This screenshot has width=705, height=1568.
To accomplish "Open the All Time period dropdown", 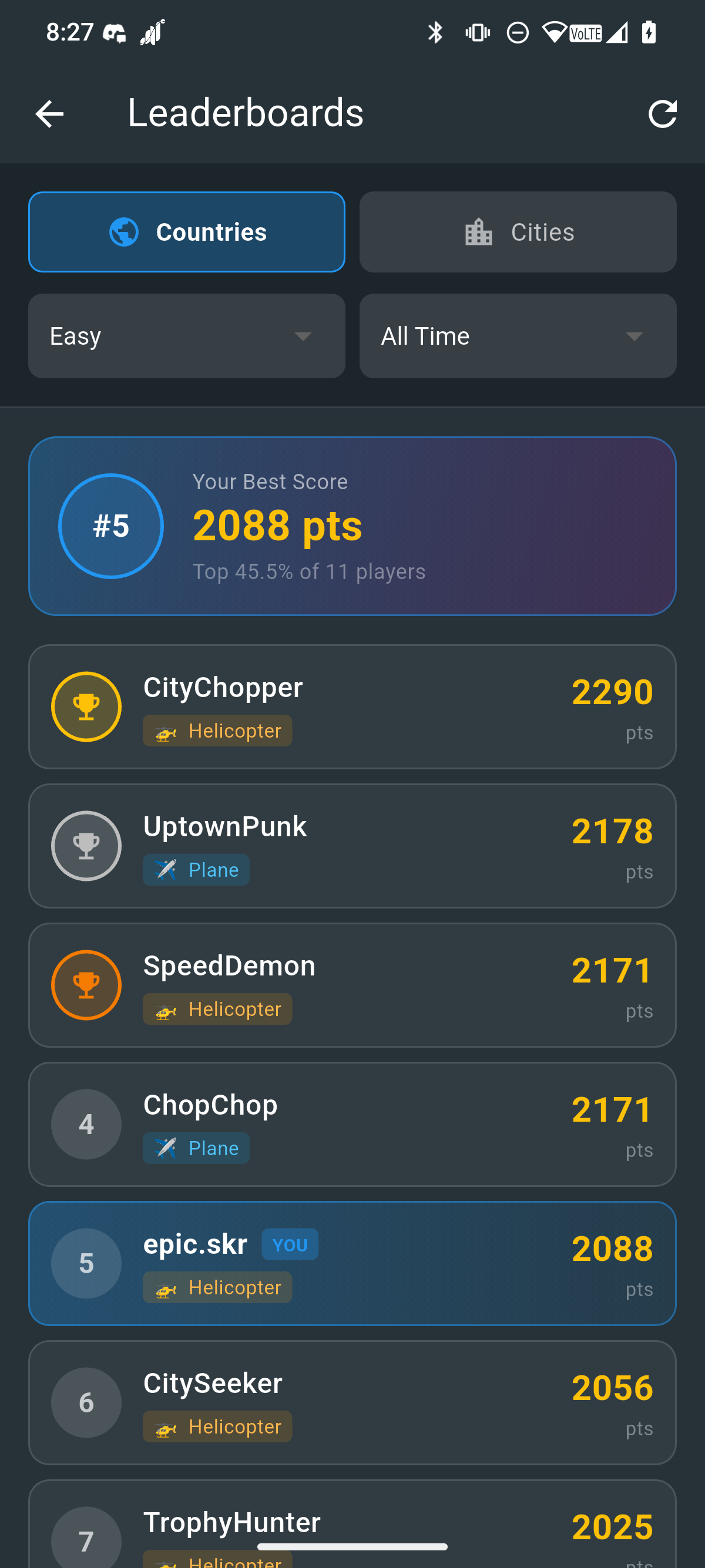I will pyautogui.click(x=516, y=335).
